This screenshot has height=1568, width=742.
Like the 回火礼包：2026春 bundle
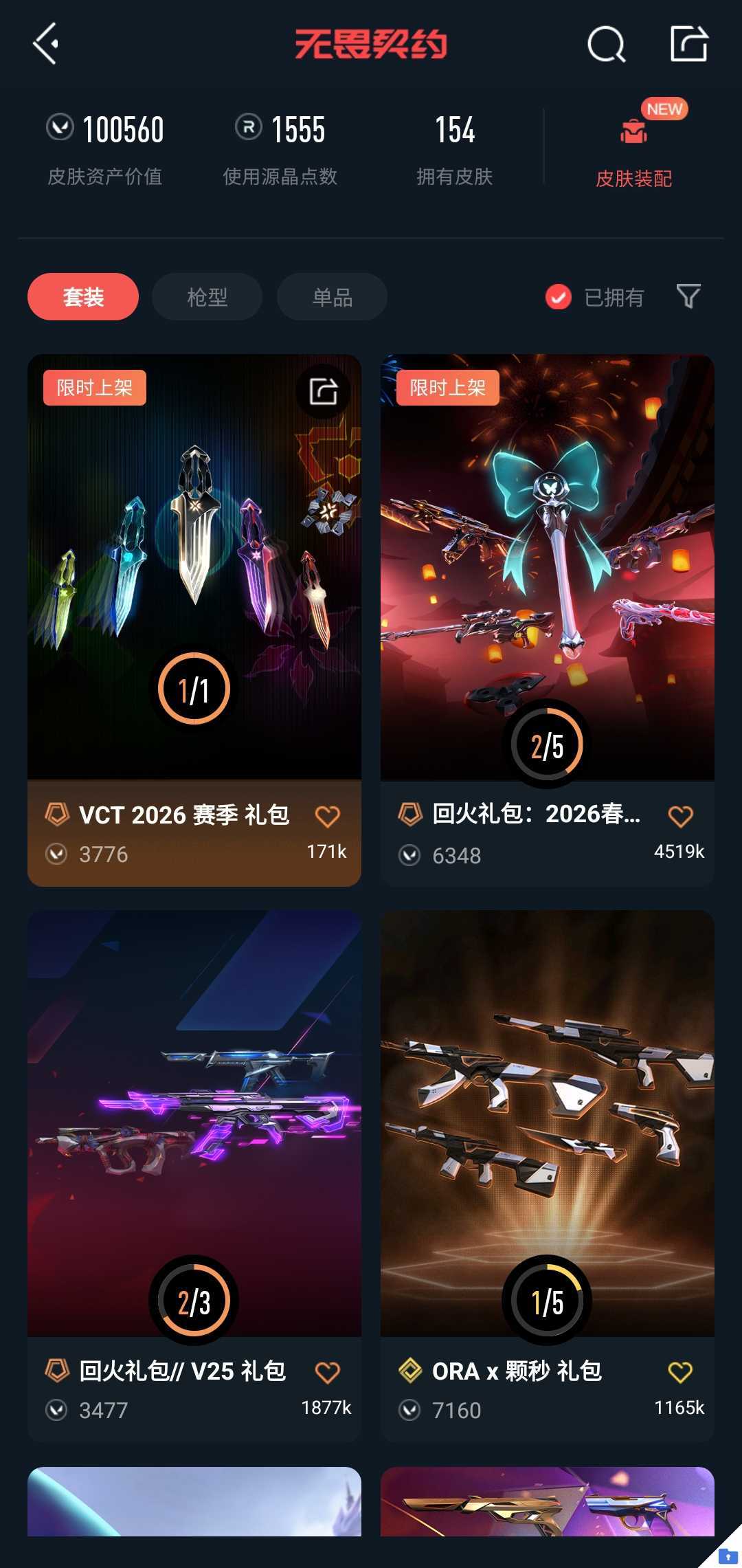coord(680,817)
